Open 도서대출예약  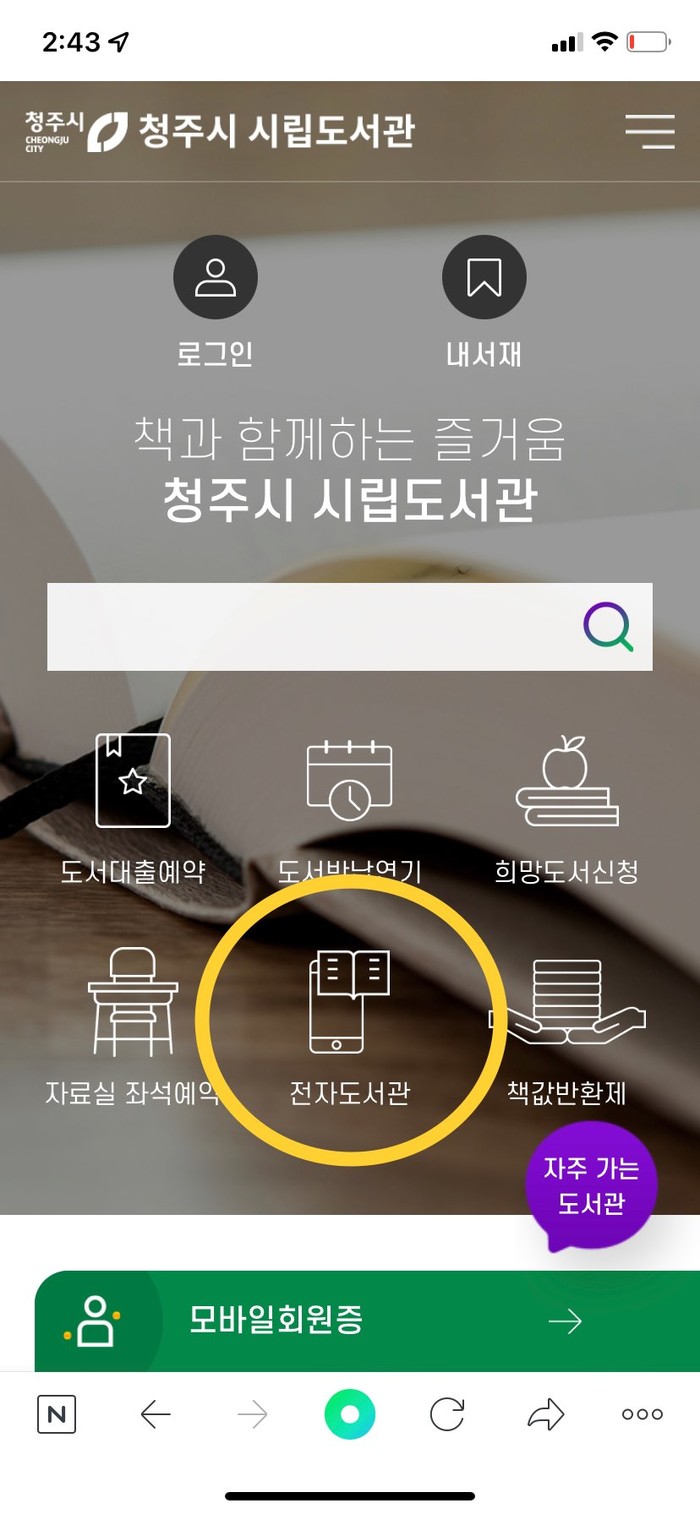[133, 807]
